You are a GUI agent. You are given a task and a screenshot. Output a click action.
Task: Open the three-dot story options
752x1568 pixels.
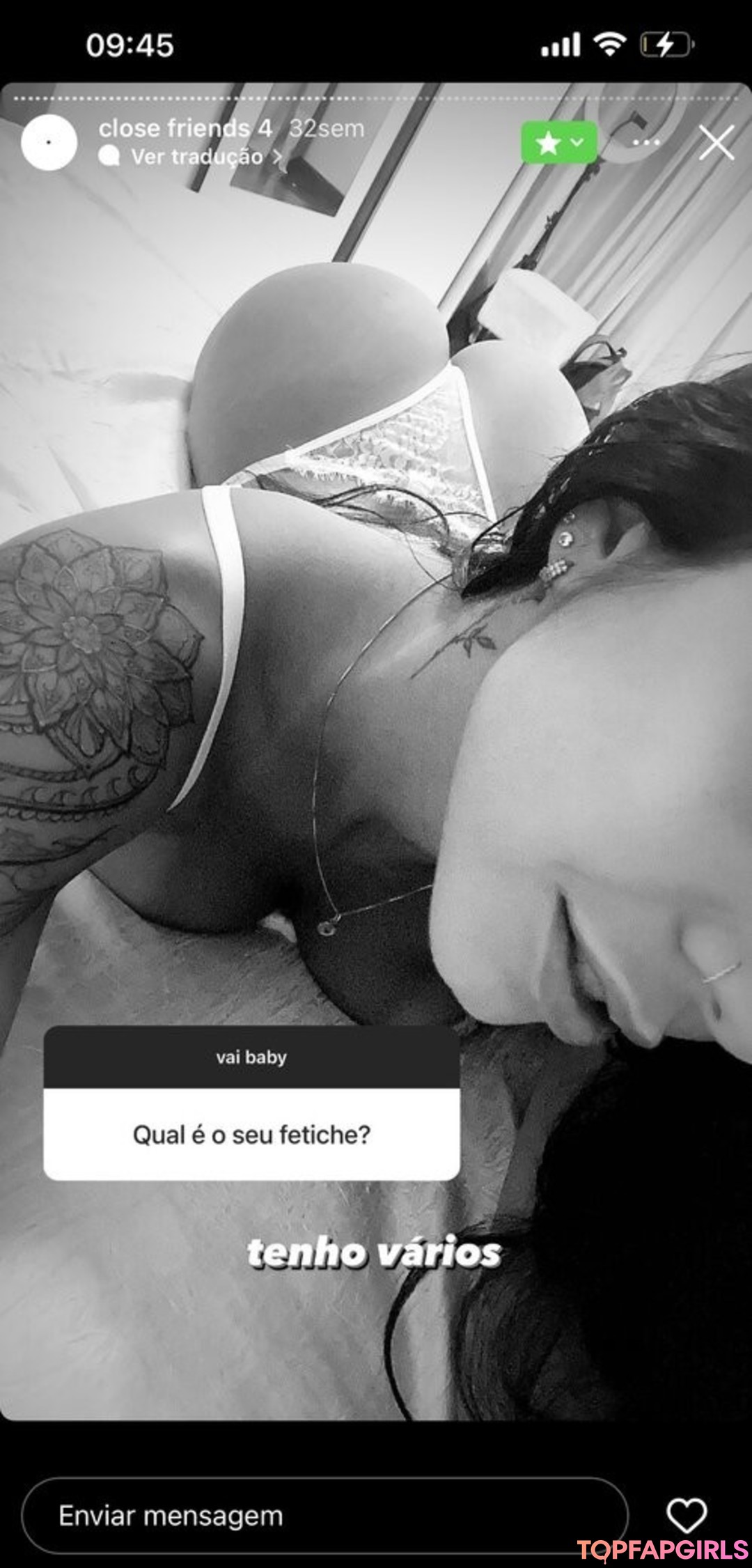(x=646, y=143)
